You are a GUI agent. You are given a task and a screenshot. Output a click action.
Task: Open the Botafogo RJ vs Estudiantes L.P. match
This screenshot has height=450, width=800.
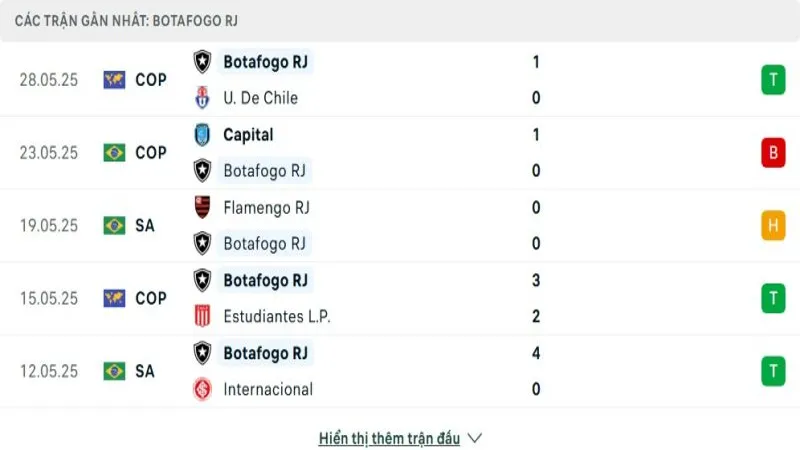400,298
